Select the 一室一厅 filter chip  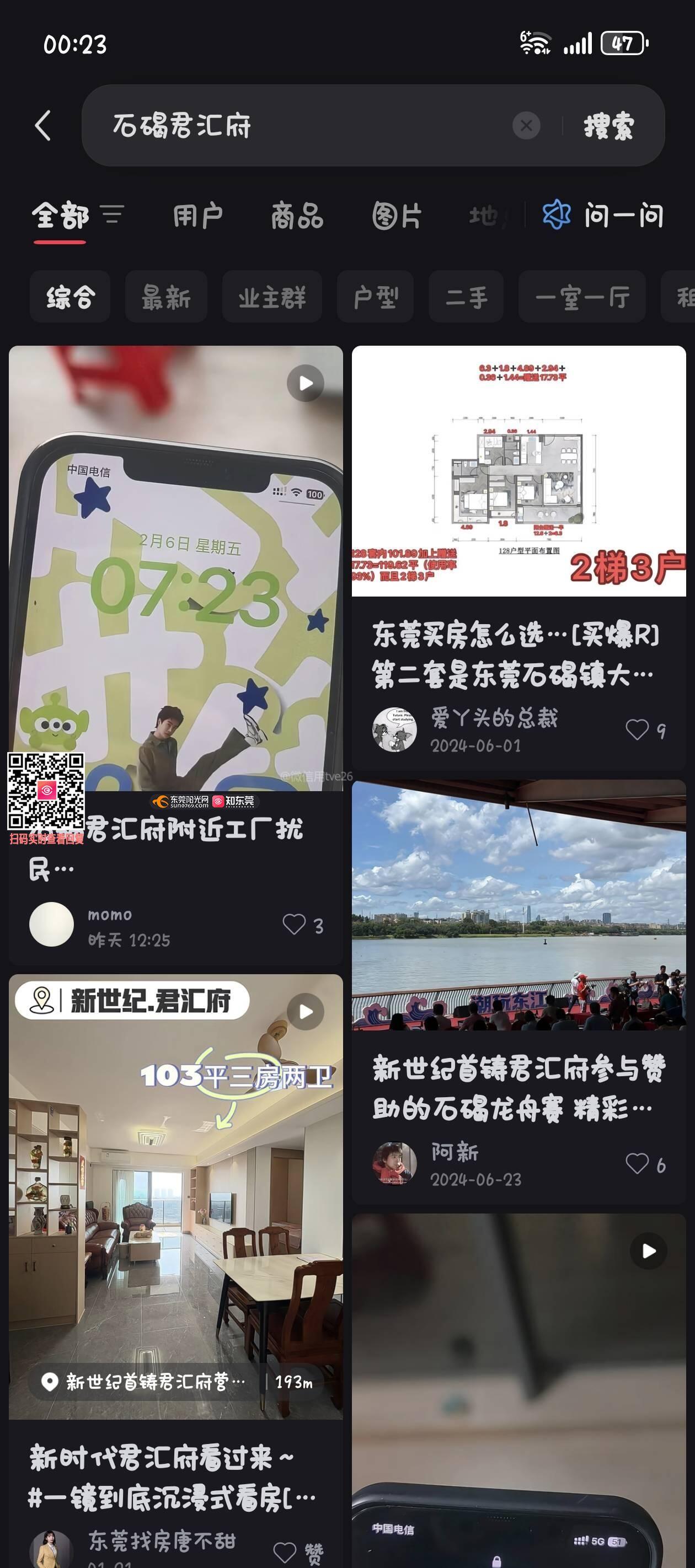582,297
